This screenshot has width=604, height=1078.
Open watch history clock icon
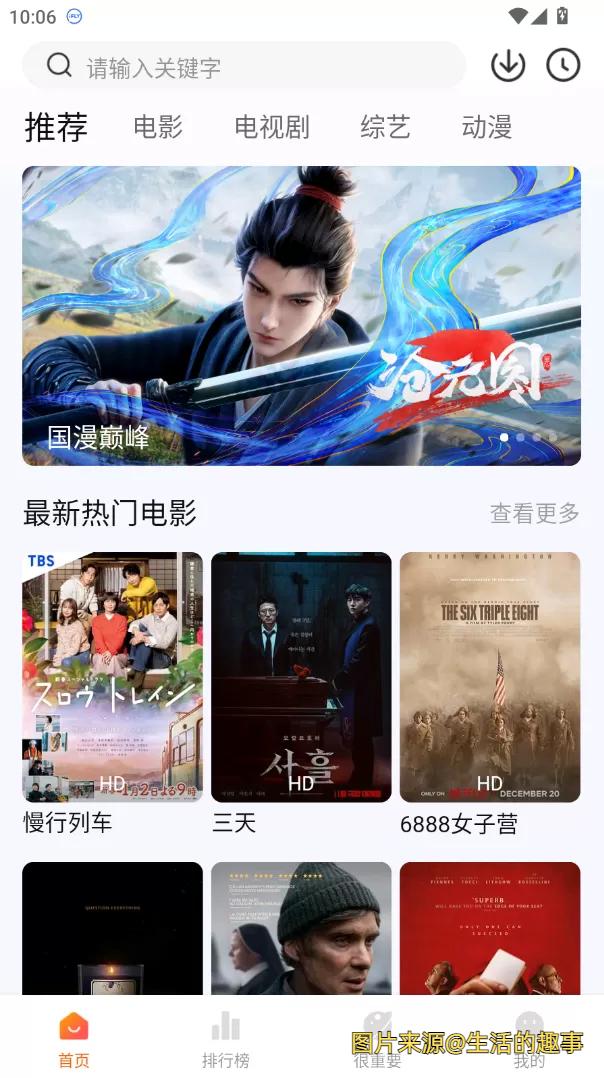(563, 66)
